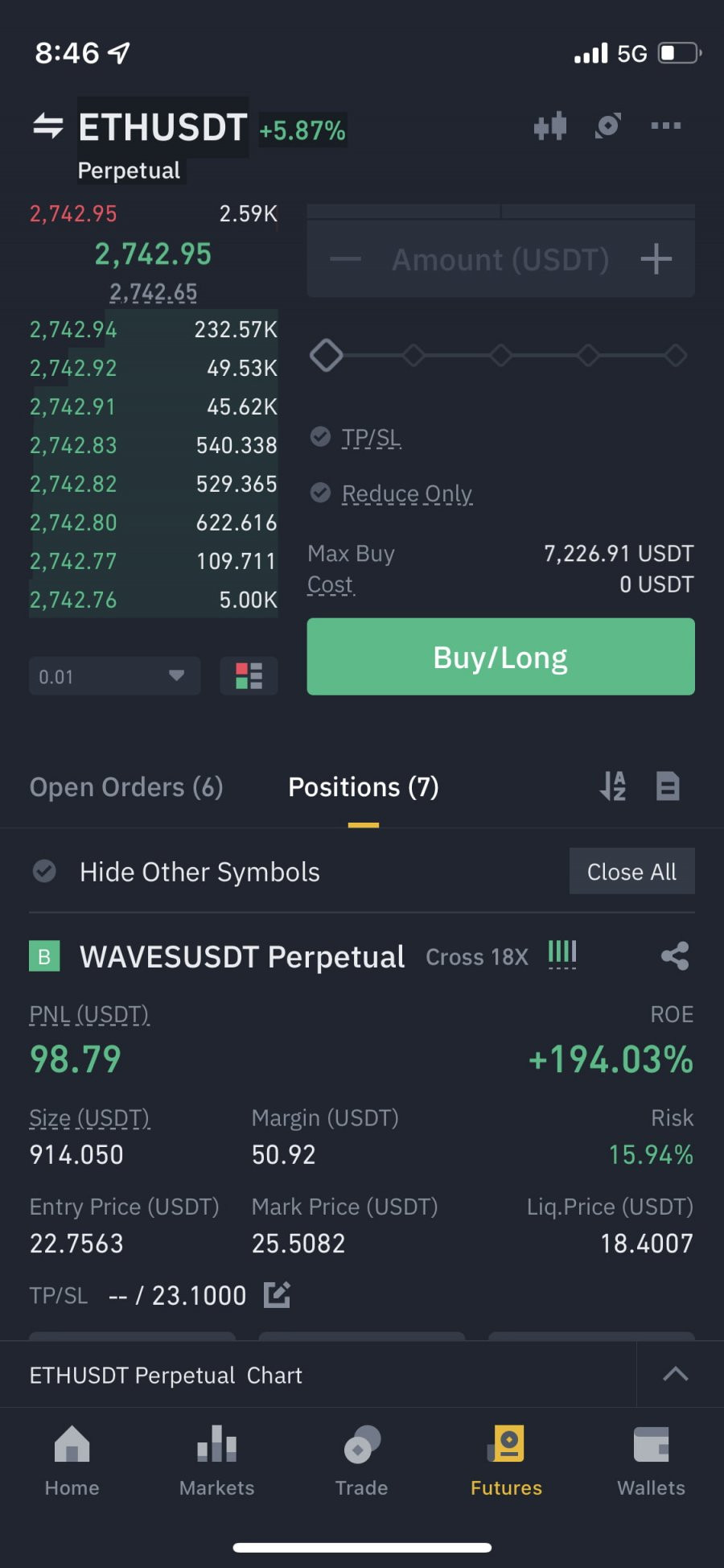Open the candlestick chart icon
The height and width of the screenshot is (1568, 724).
[x=550, y=126]
